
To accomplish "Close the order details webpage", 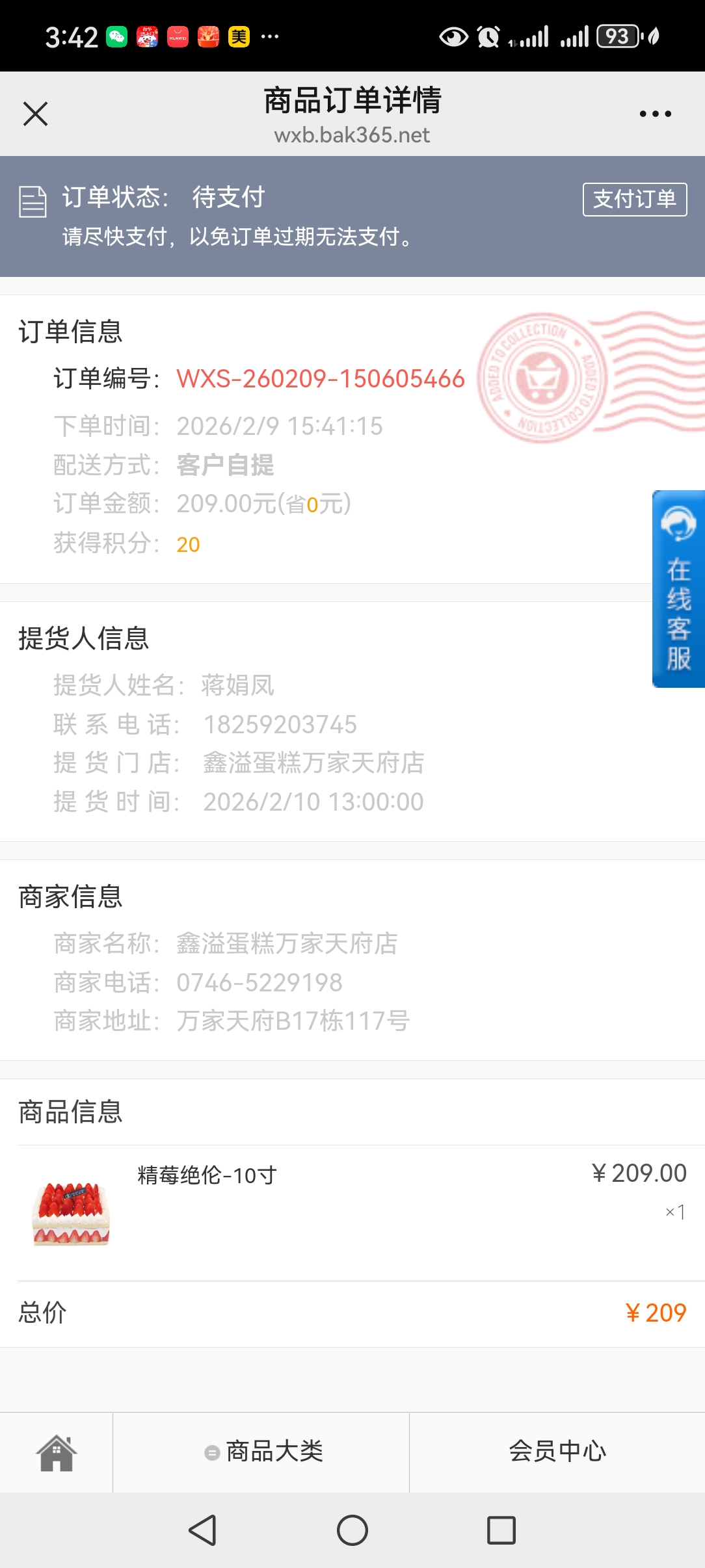I will (35, 114).
